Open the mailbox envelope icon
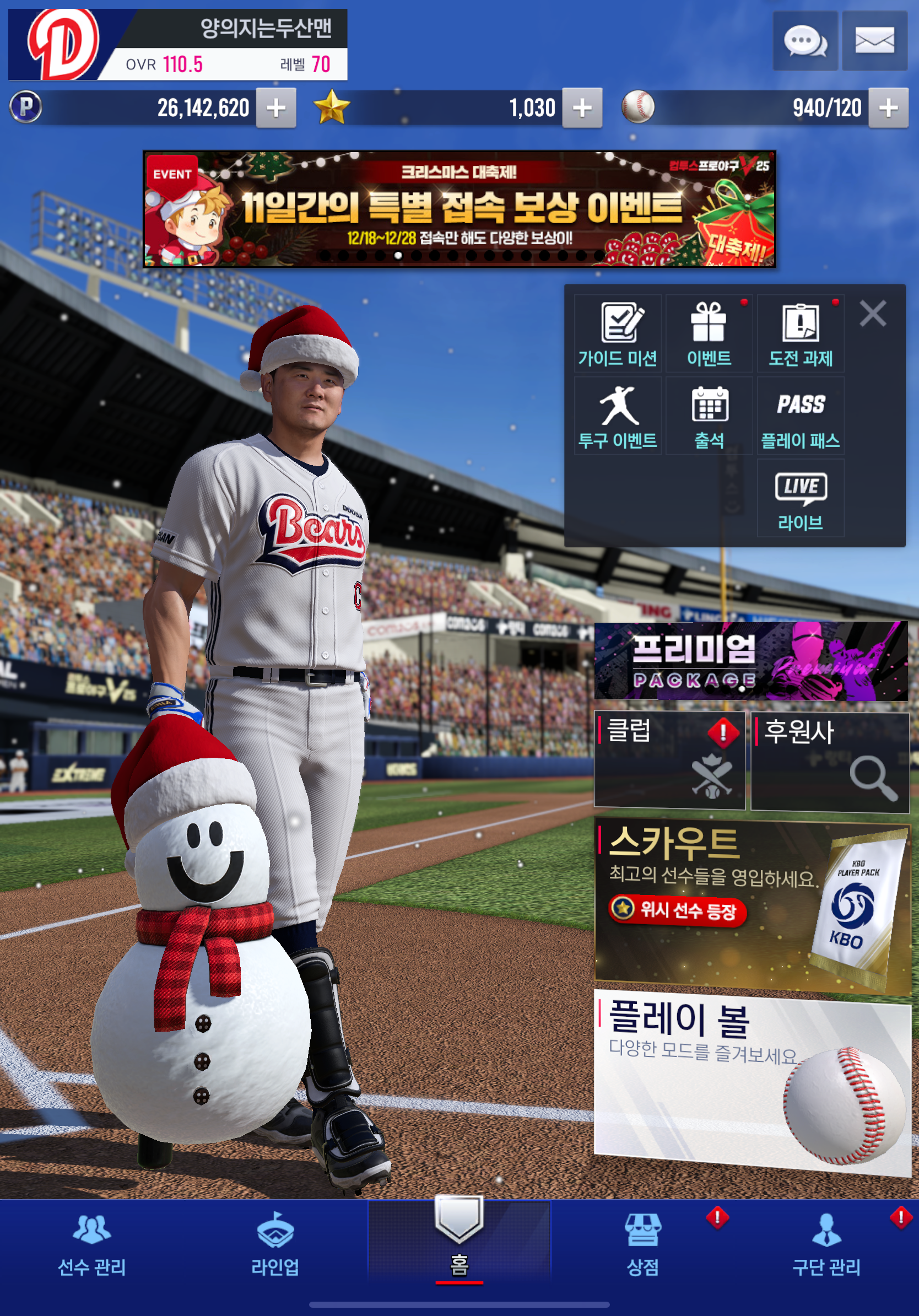The height and width of the screenshot is (1316, 919). pyautogui.click(x=874, y=41)
